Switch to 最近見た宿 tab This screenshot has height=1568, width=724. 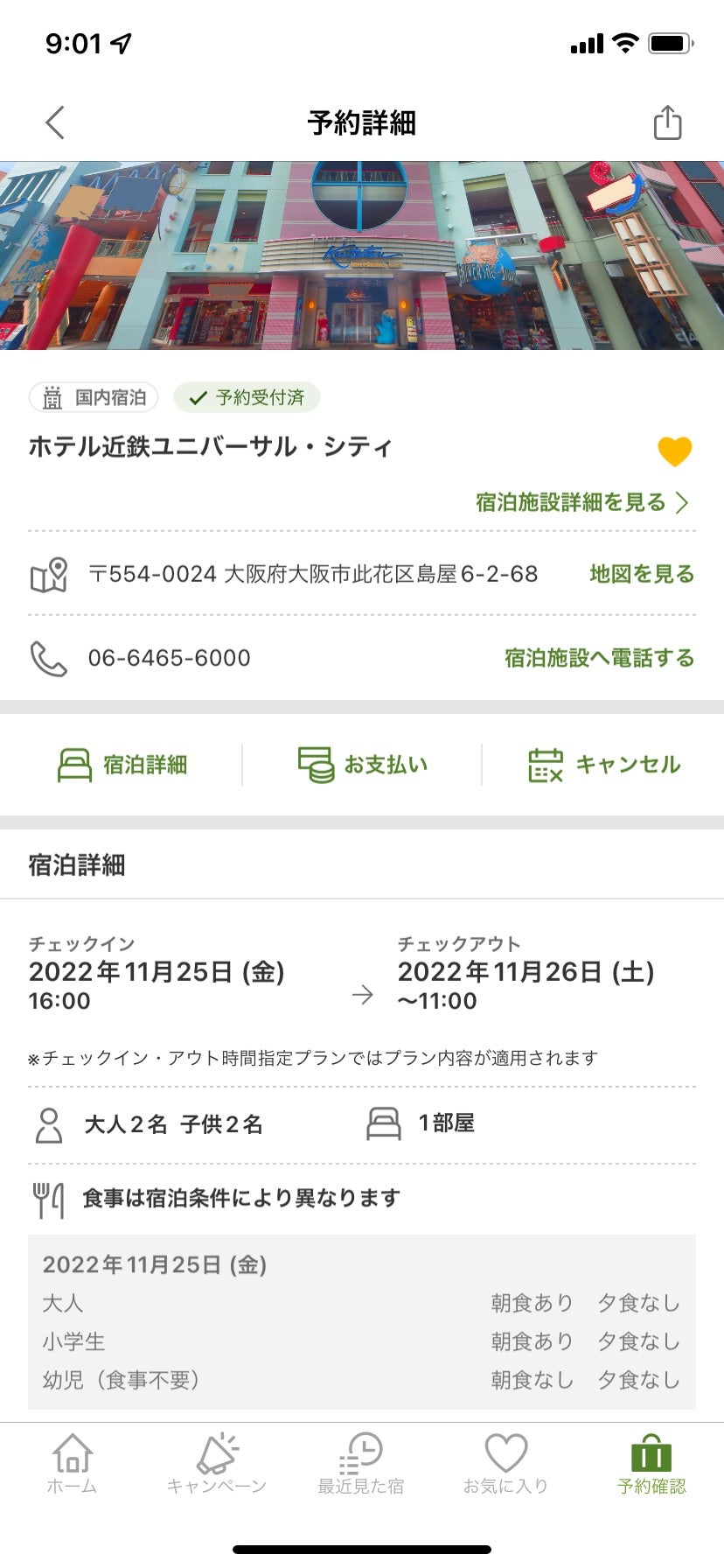(361, 1465)
